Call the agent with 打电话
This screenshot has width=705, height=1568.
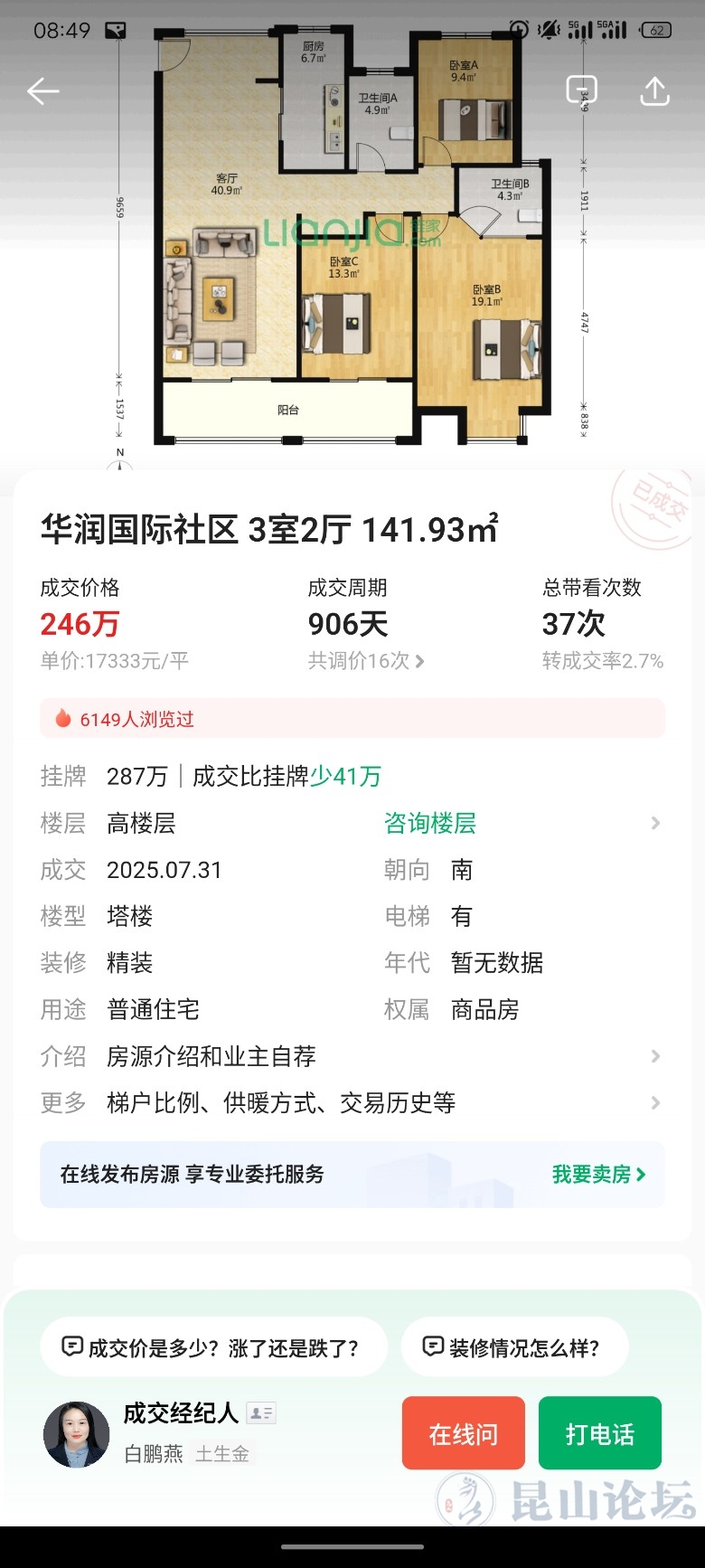point(599,1433)
